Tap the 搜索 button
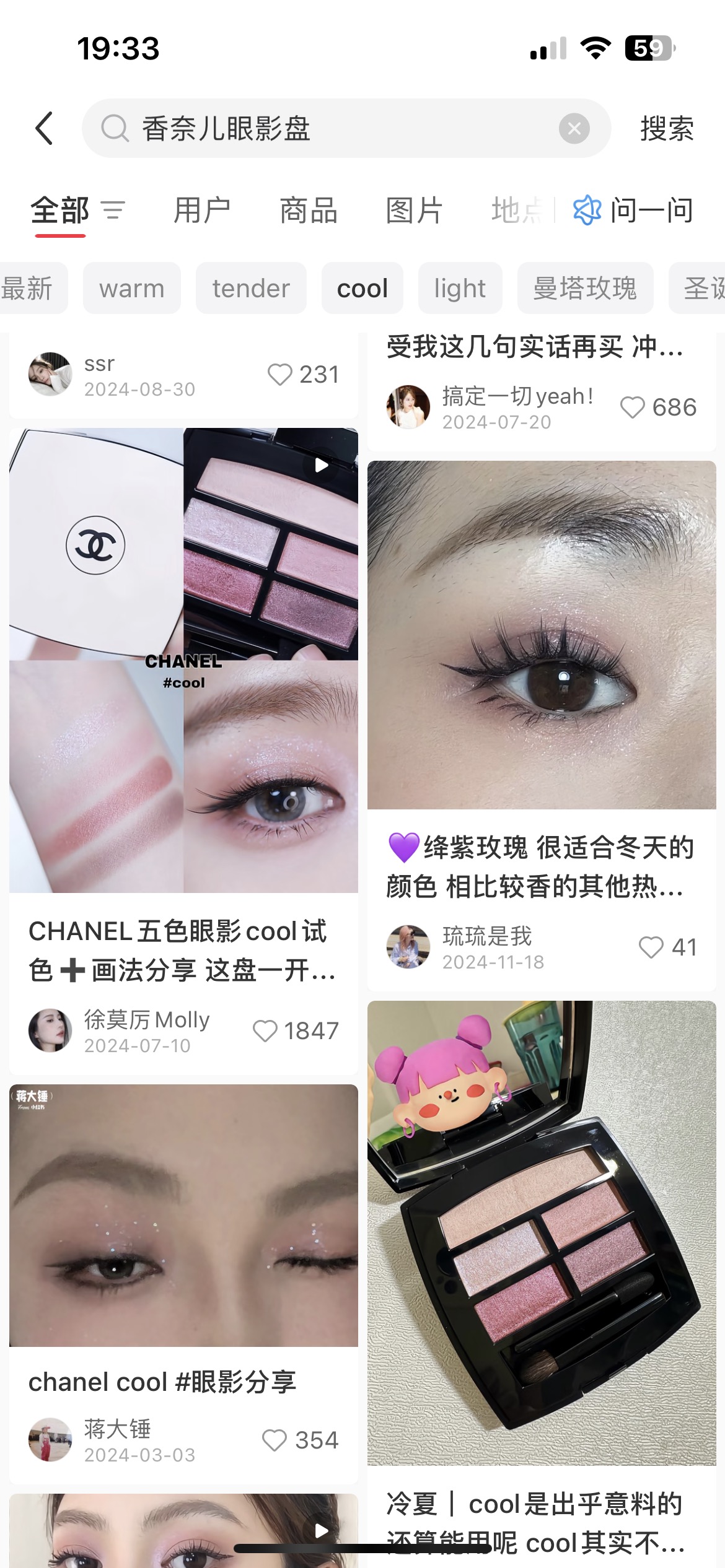Viewport: 725px width, 1568px height. pos(667,128)
